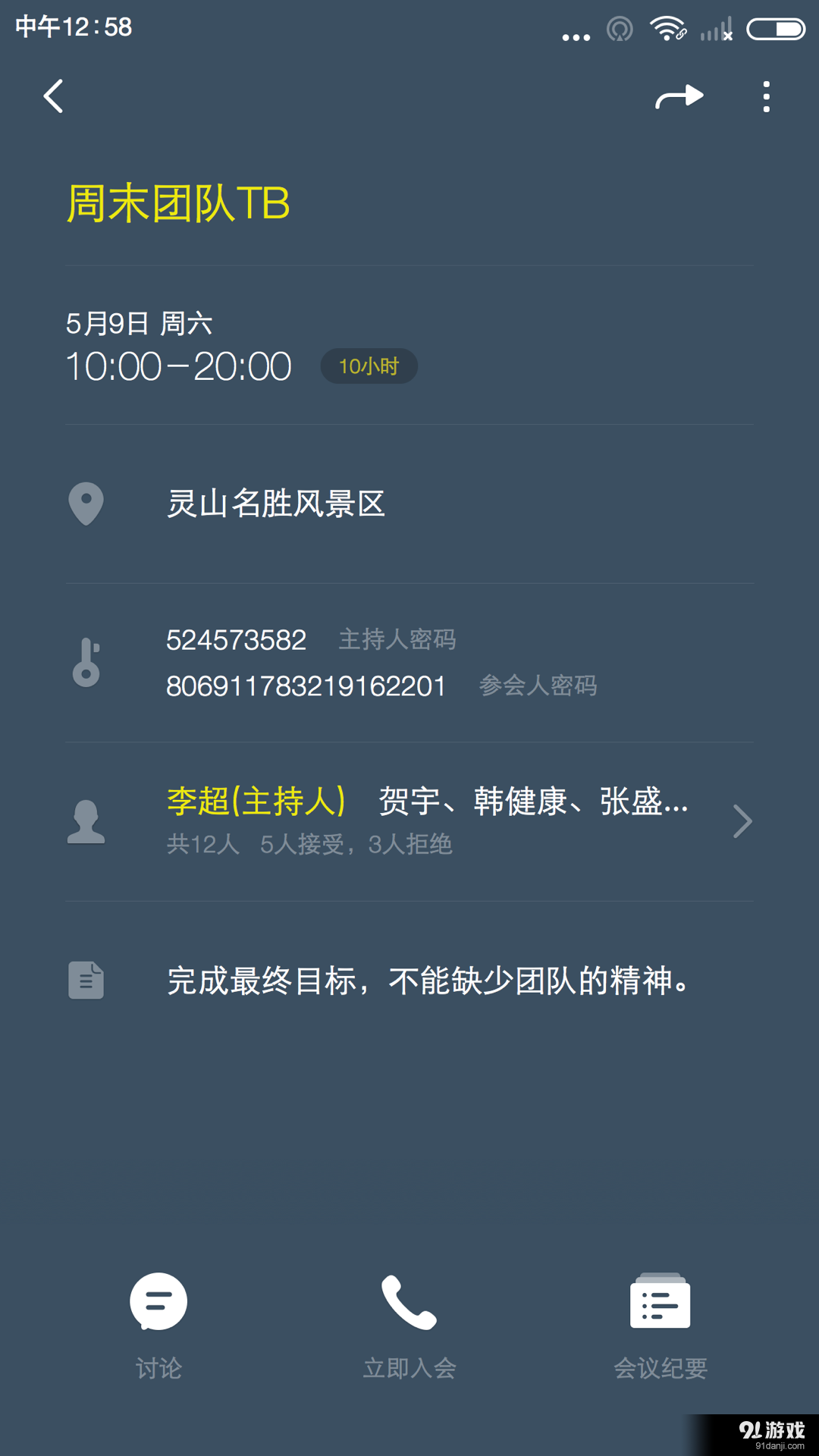
Task: Open the overflow three-dot menu
Action: pos(766,97)
